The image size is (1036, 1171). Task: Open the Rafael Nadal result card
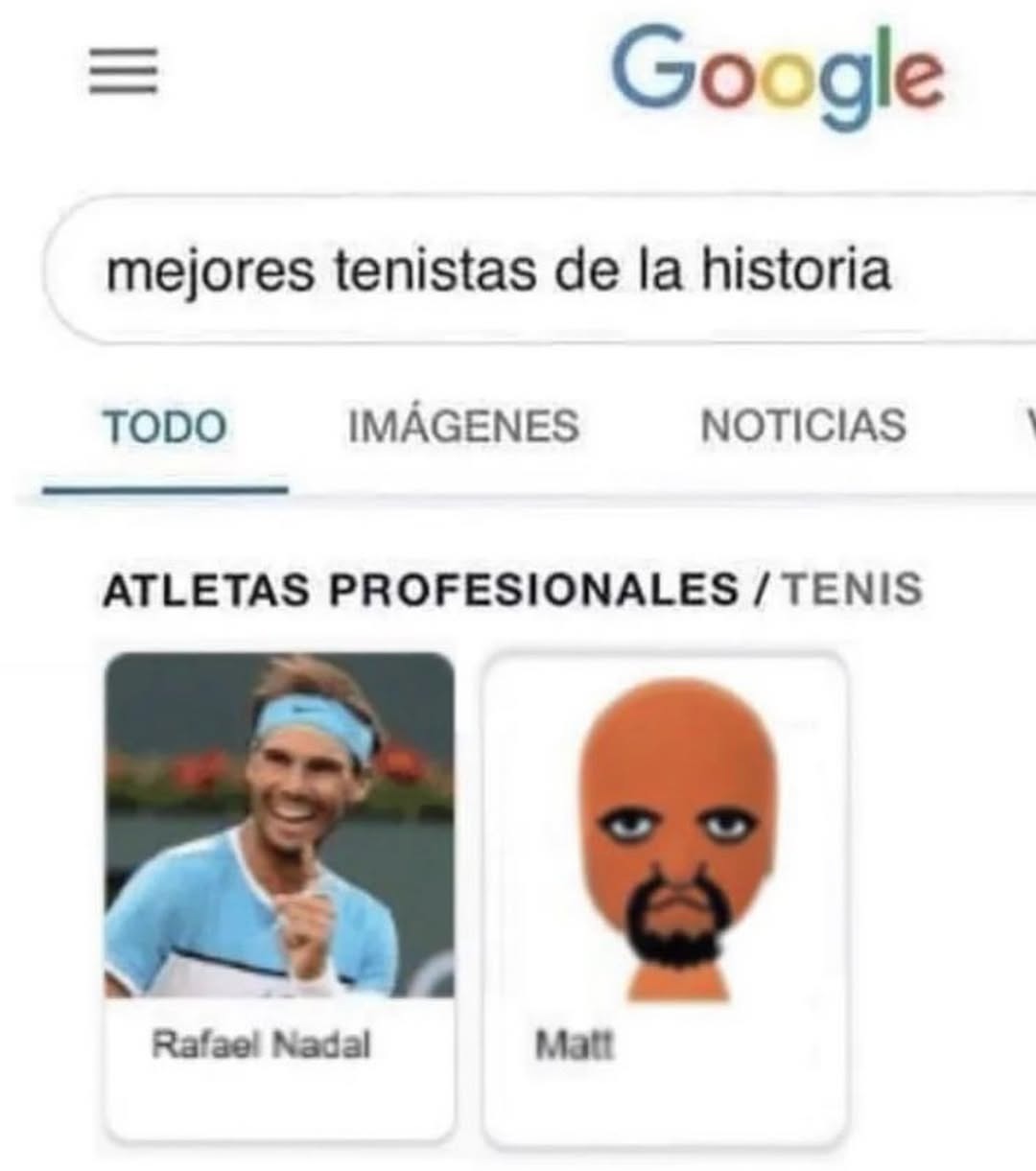278,892
